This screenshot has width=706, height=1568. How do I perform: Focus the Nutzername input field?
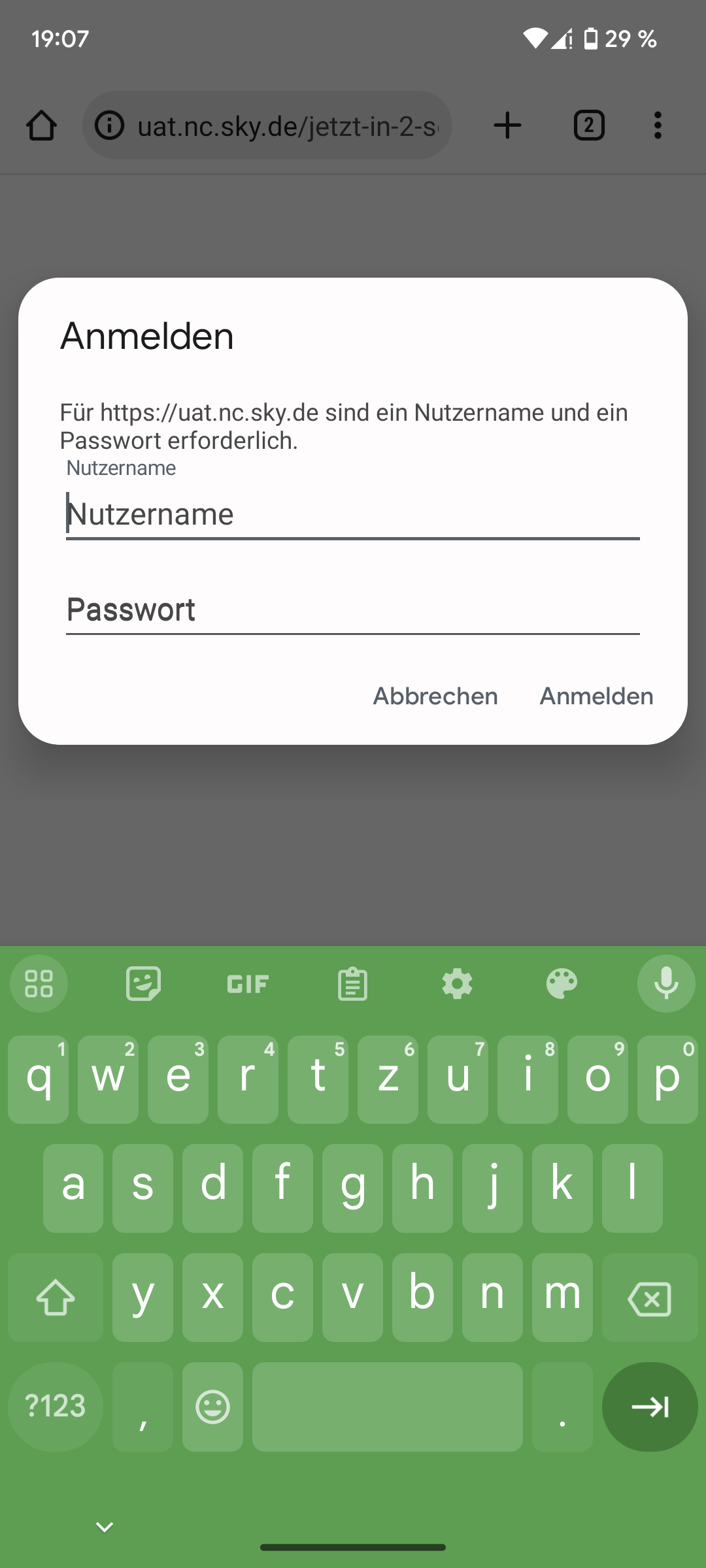click(353, 514)
